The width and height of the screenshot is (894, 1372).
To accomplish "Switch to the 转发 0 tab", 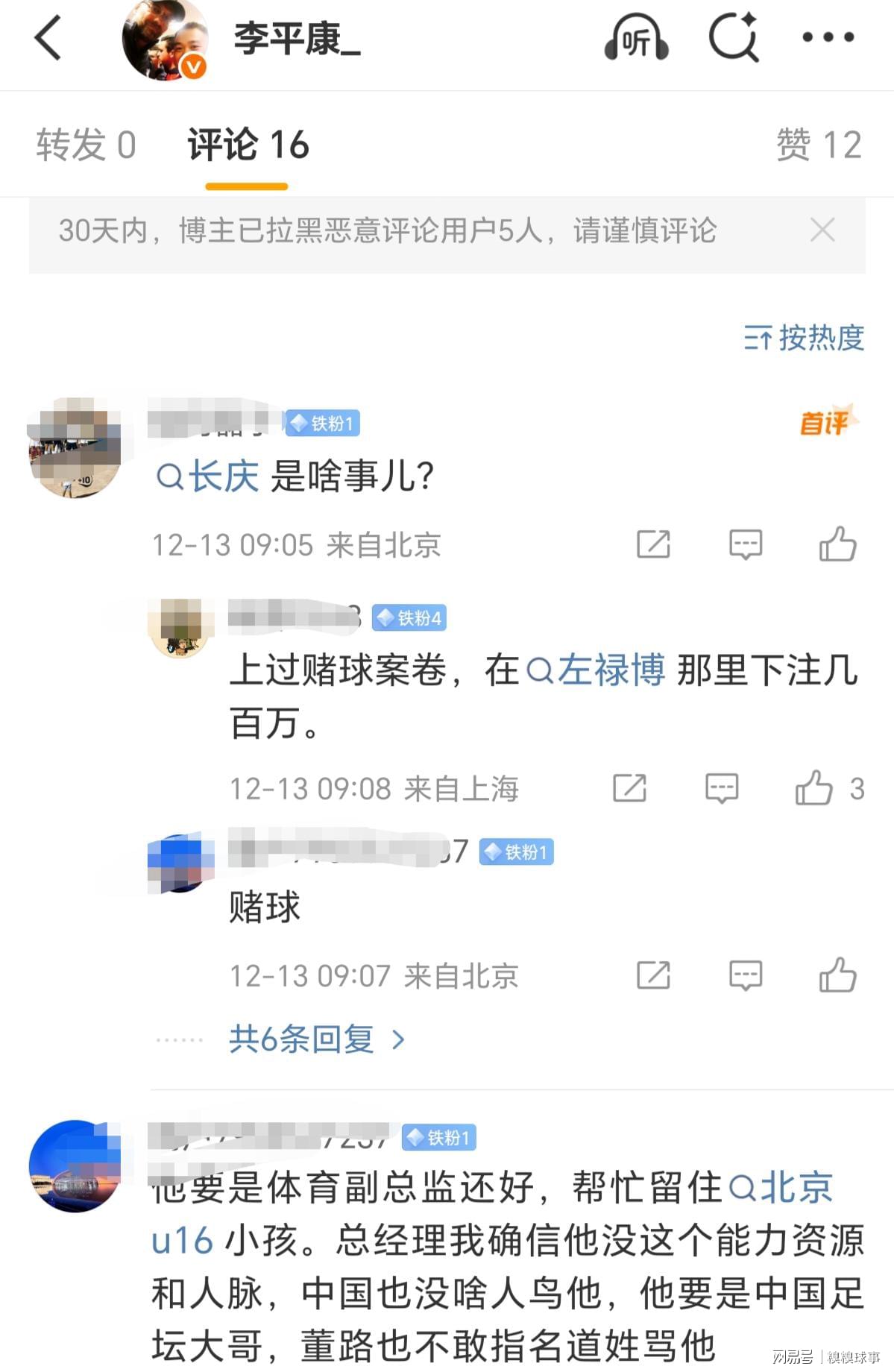I will 86,145.
